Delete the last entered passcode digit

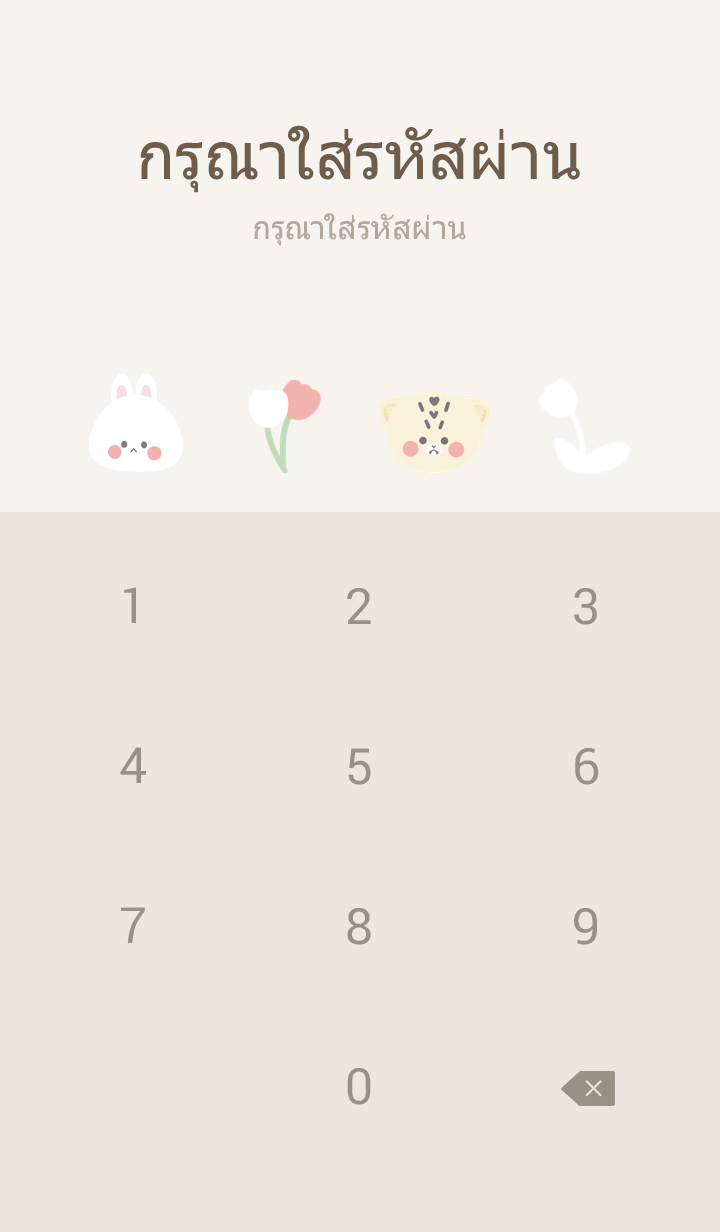point(588,1088)
